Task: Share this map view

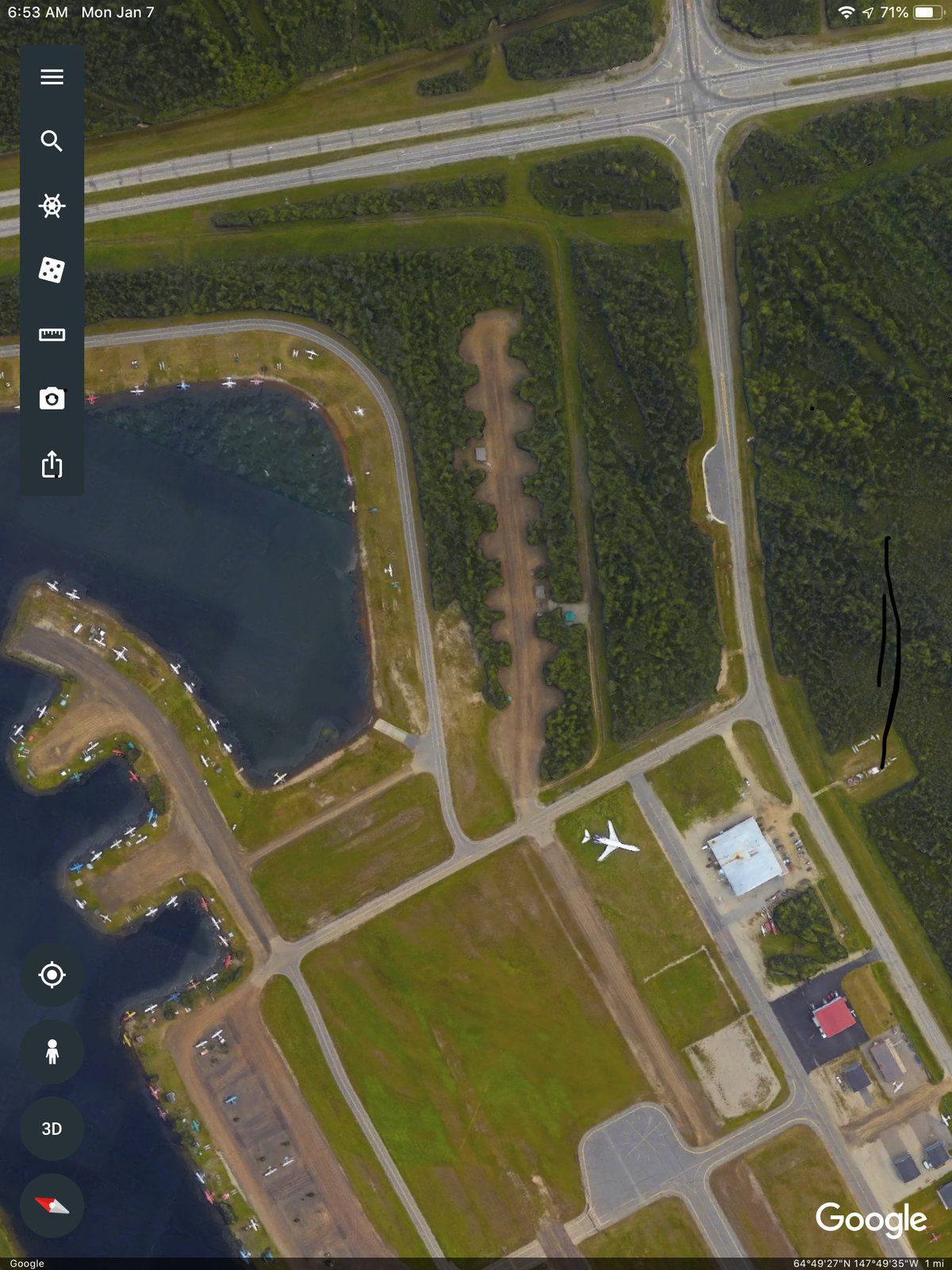Action: pyautogui.click(x=52, y=464)
